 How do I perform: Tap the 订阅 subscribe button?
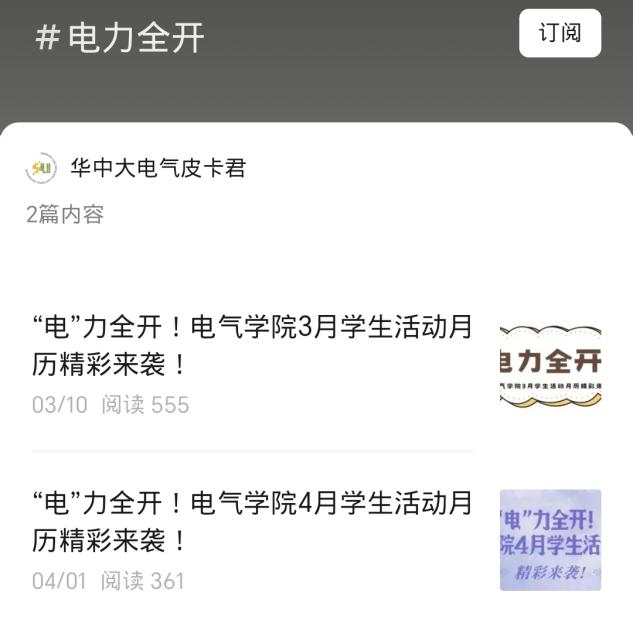tap(560, 34)
